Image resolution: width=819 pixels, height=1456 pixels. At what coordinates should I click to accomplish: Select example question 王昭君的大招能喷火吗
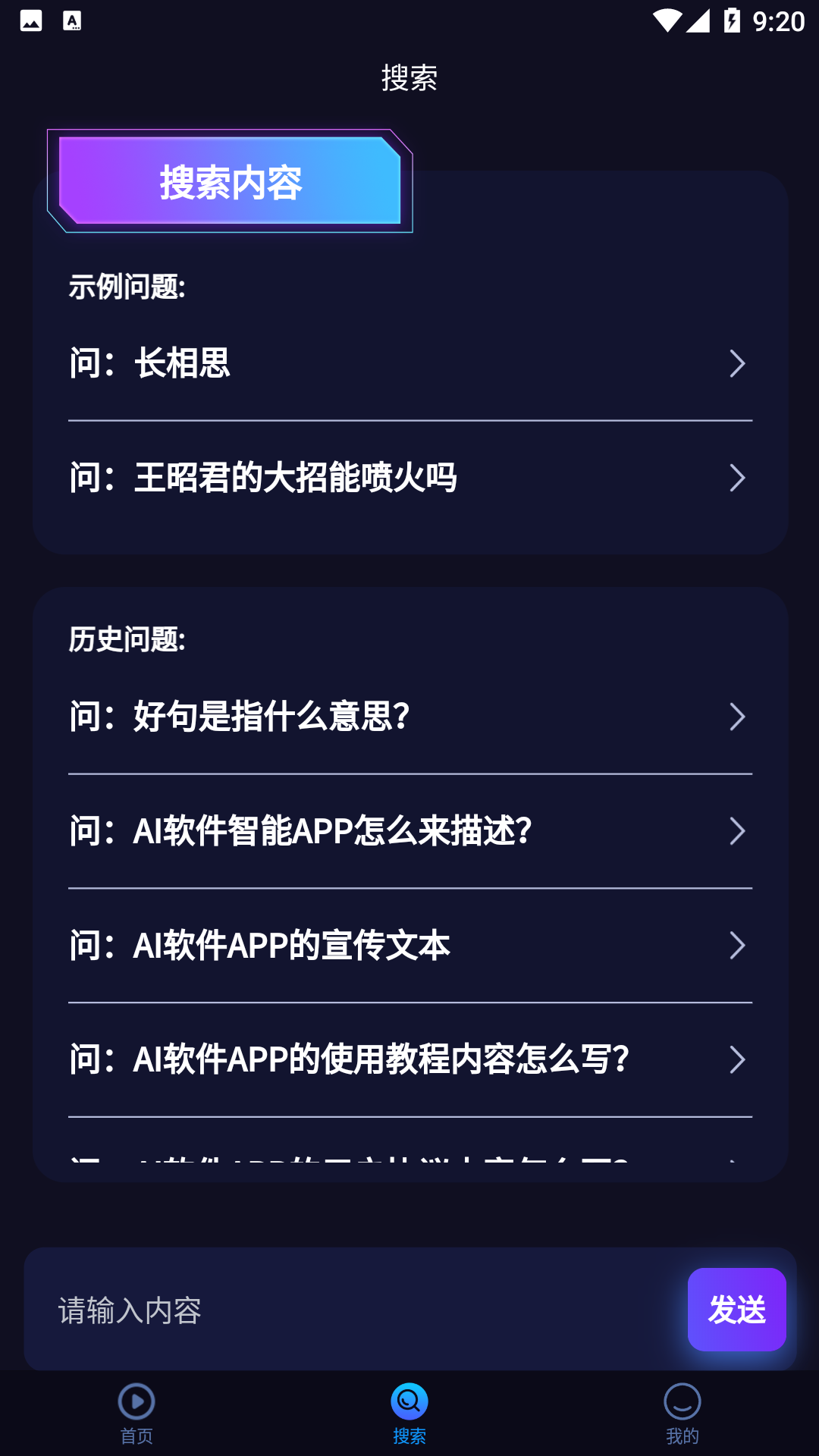pos(409,478)
